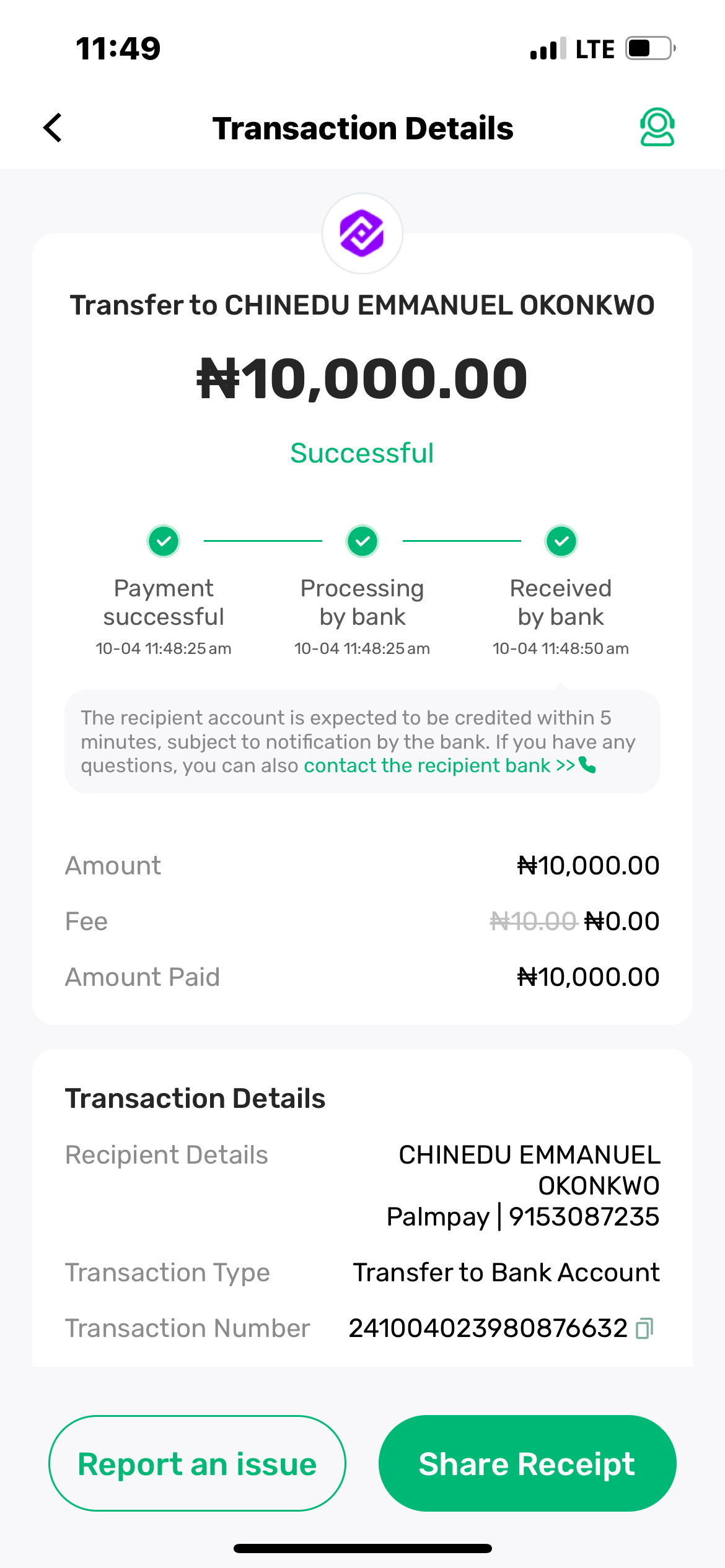Copy the transaction number

(644, 1328)
